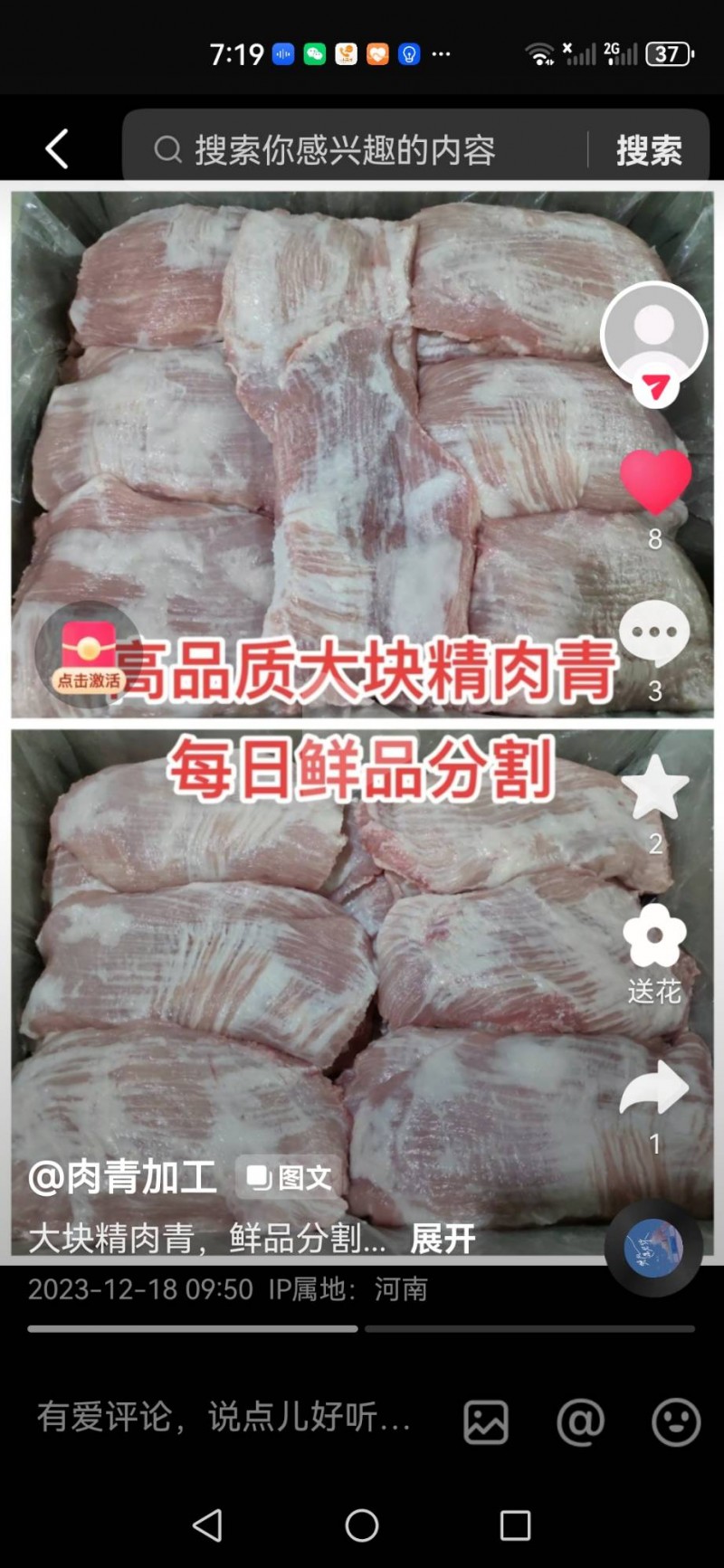Image resolution: width=724 pixels, height=1568 pixels.
Task: Open the system recent apps button
Action: coord(515,1525)
